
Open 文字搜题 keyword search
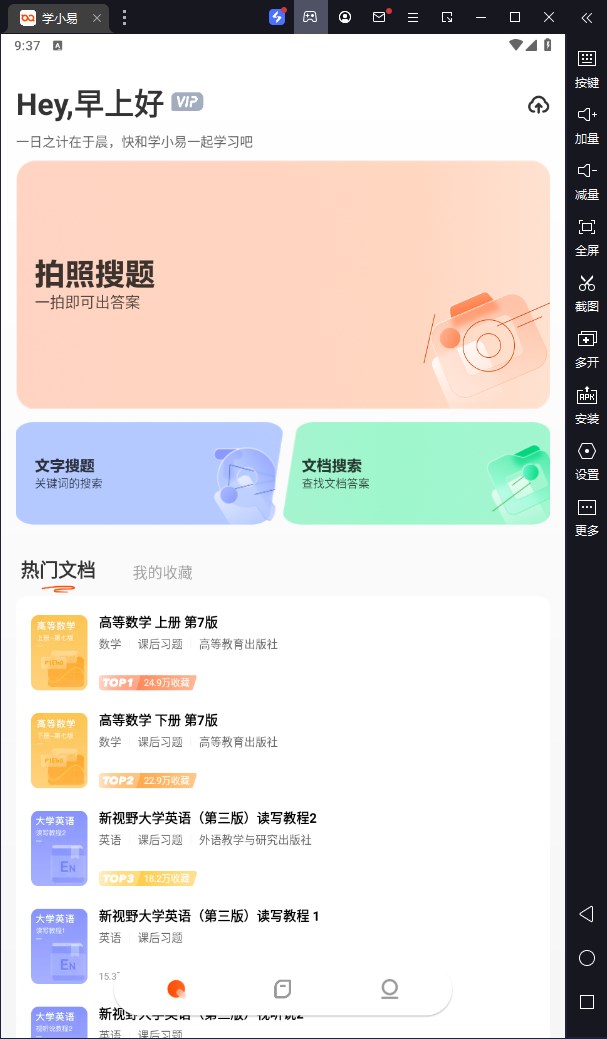148,473
